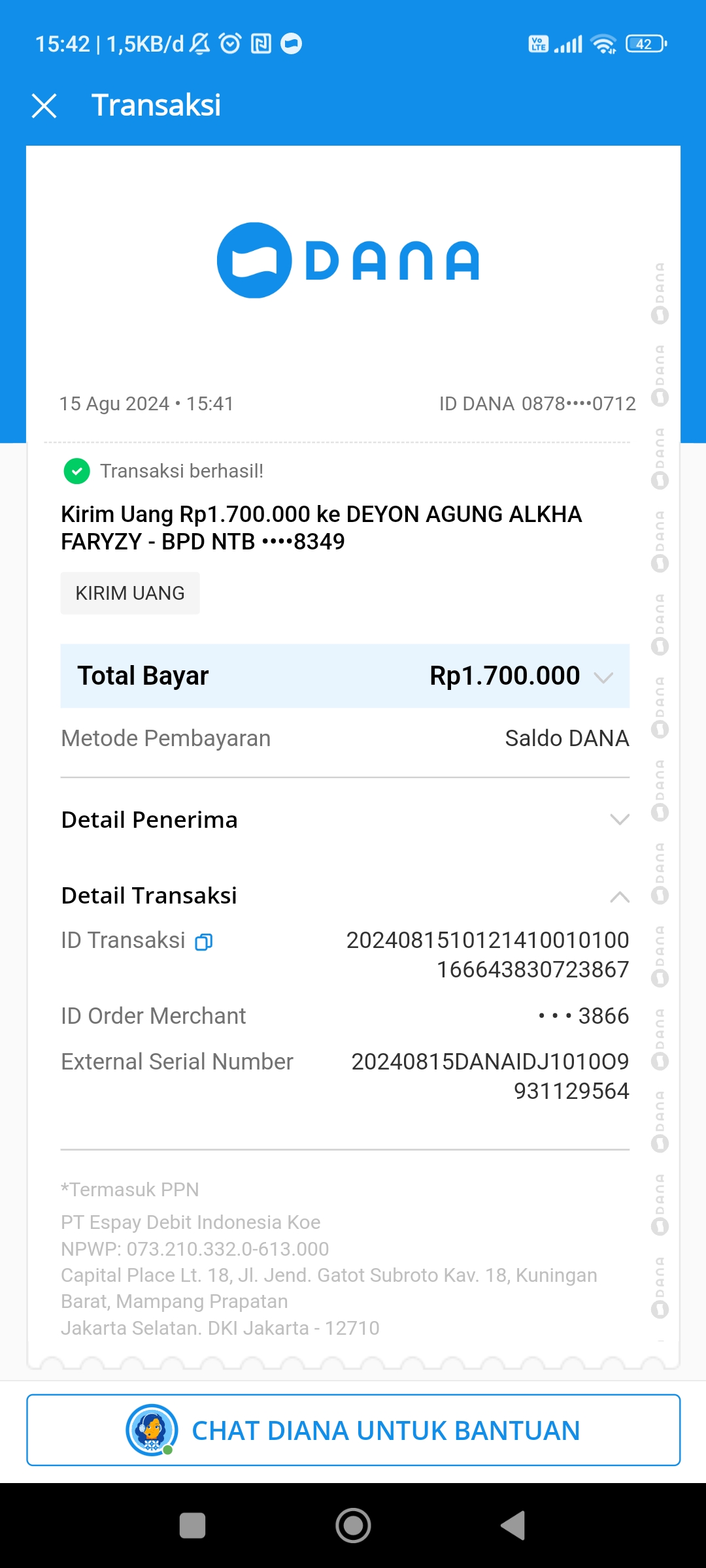
Task: Go back with the system back button
Action: tap(513, 1526)
